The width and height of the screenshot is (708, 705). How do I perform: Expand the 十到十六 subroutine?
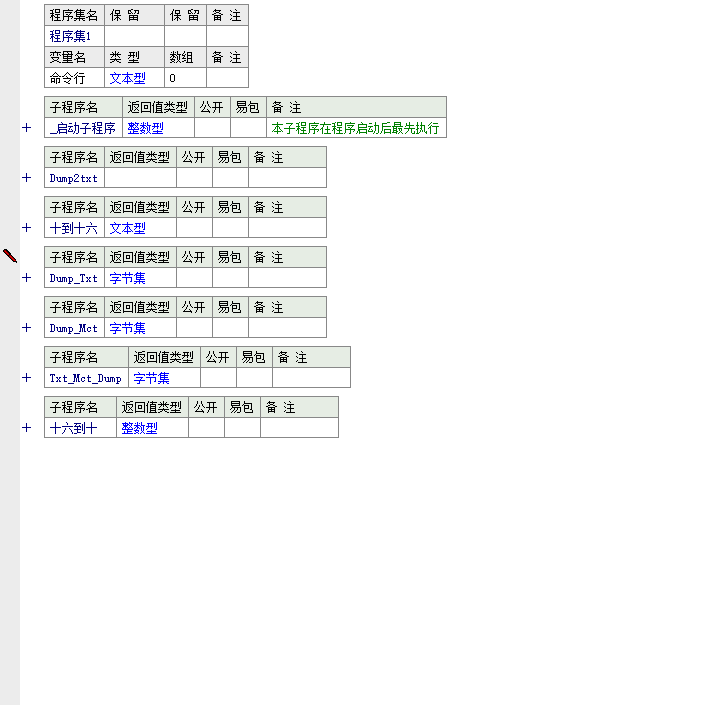pos(27,228)
